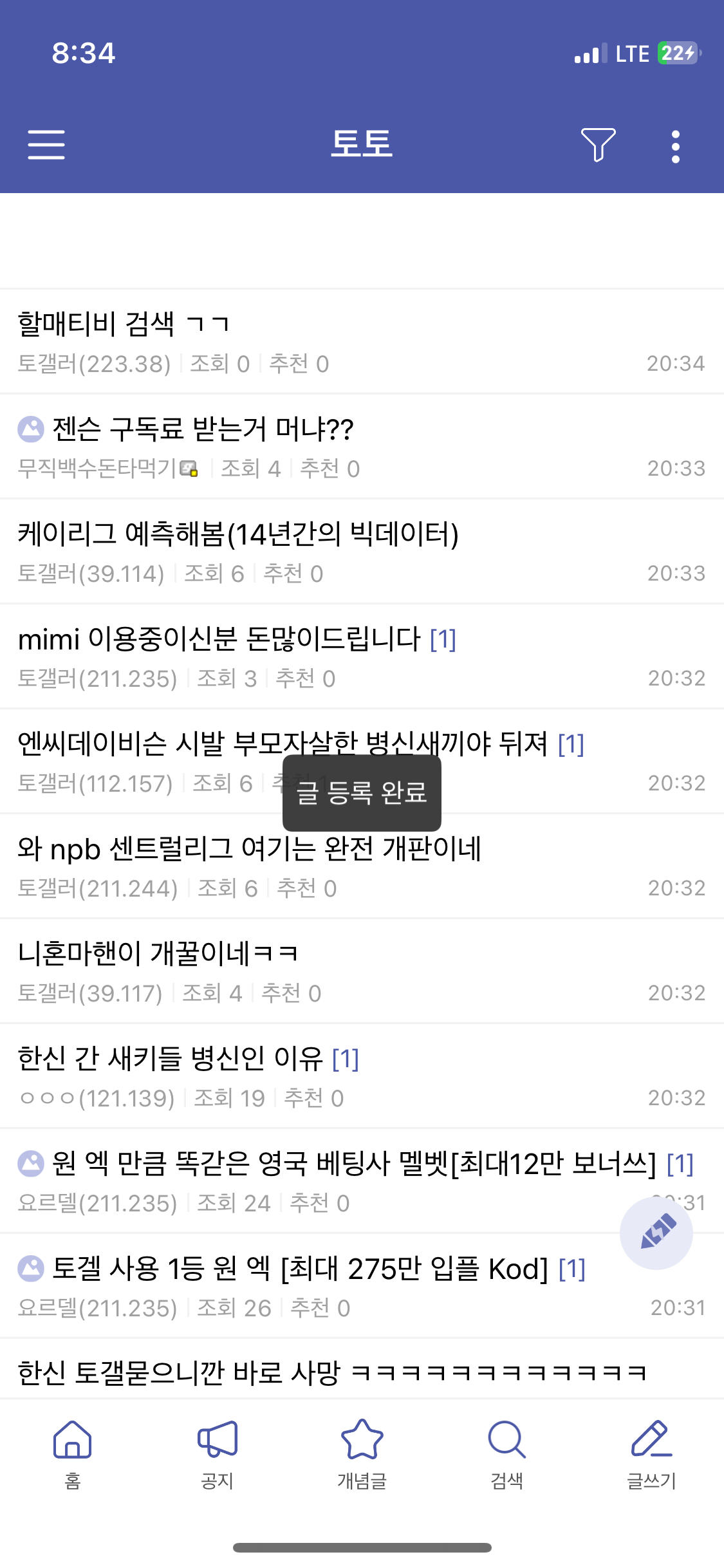Screen dimensions: 724x1568
Task: Open post '원 엑 만큼 똑같은 영국 베팅사 멜벳'
Action: [x=353, y=1164]
